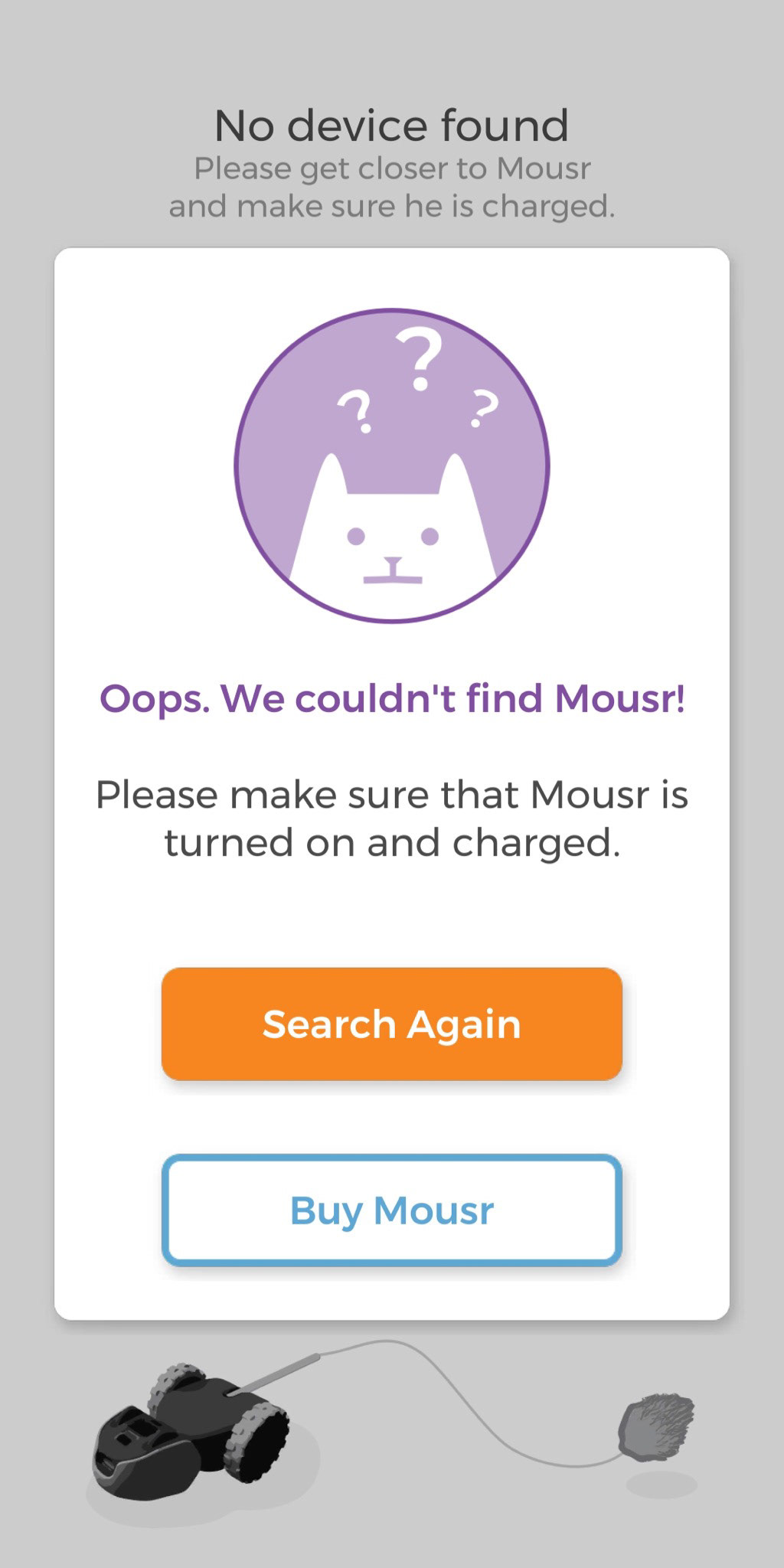
Task: Tap the Search Again button
Action: pyautogui.click(x=391, y=1024)
